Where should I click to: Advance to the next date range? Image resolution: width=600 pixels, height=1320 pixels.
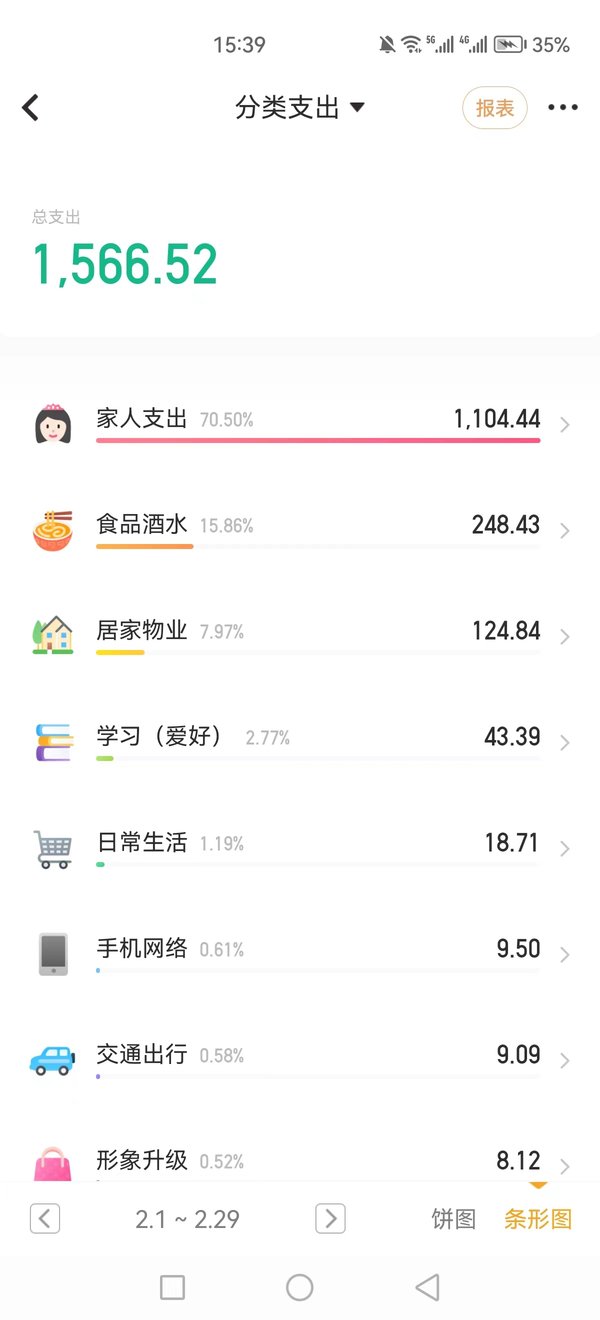point(330,1218)
